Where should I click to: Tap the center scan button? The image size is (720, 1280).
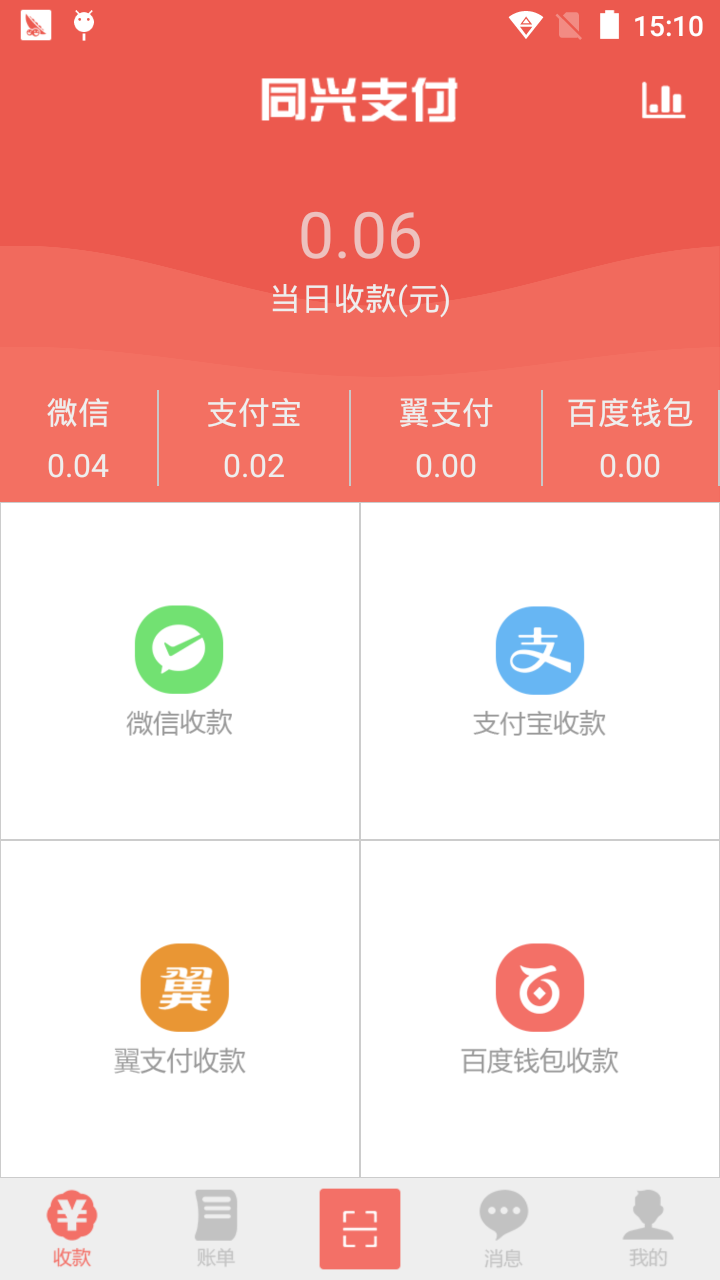coord(360,1228)
